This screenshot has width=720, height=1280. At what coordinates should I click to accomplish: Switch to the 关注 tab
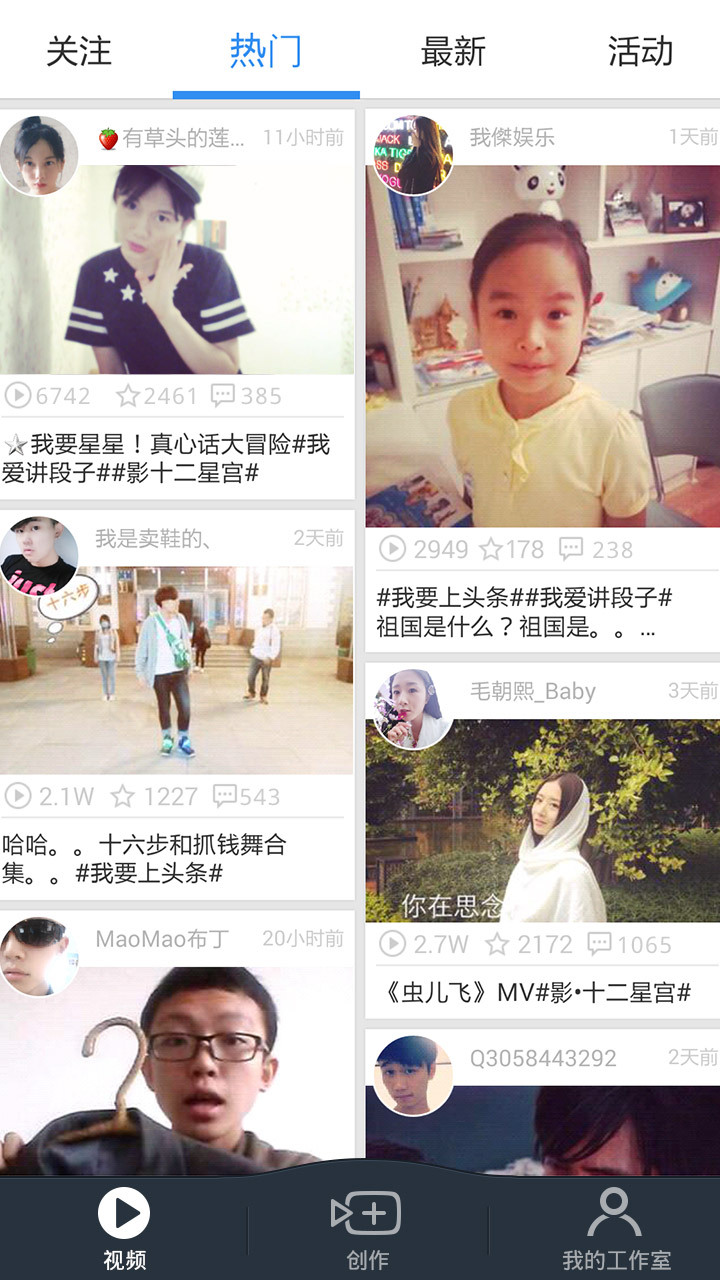[79, 51]
